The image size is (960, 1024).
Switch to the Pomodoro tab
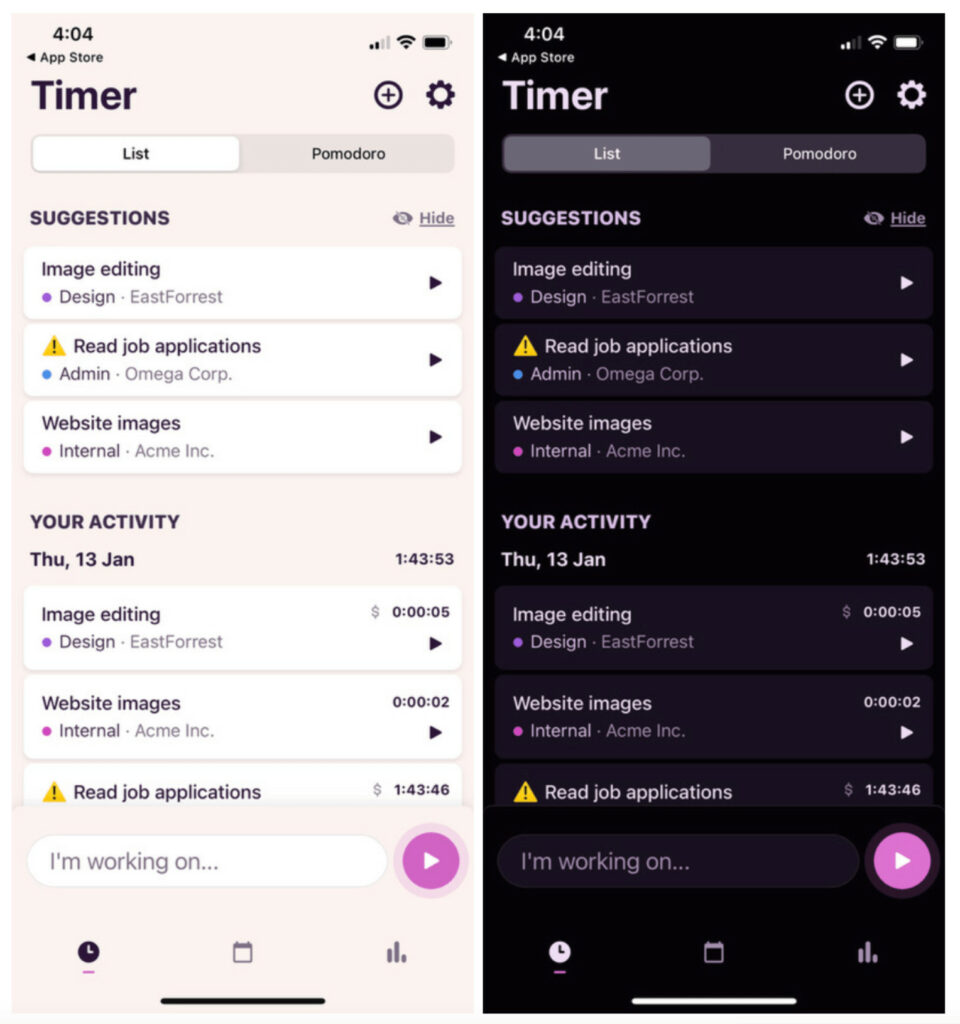[x=347, y=153]
